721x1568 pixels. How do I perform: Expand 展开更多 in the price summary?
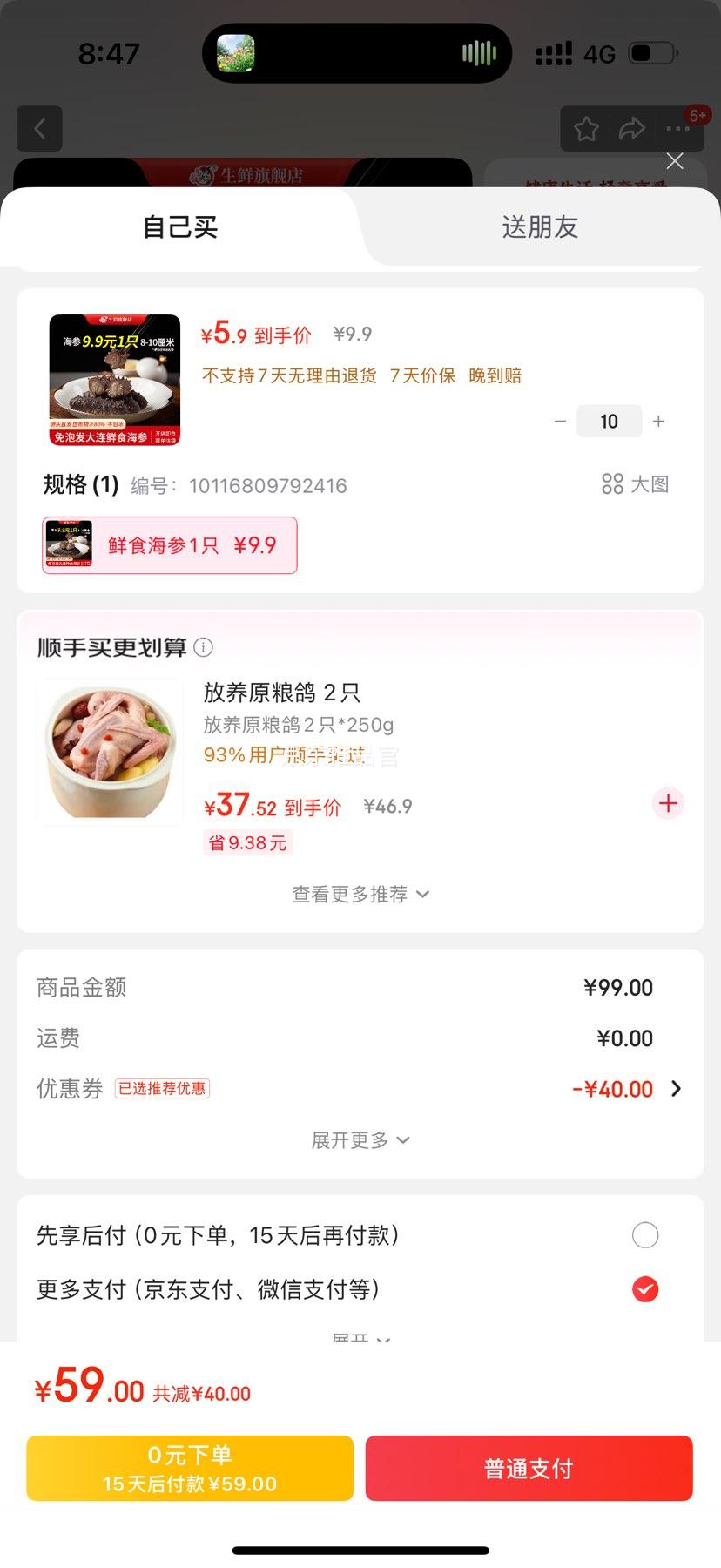(360, 1139)
